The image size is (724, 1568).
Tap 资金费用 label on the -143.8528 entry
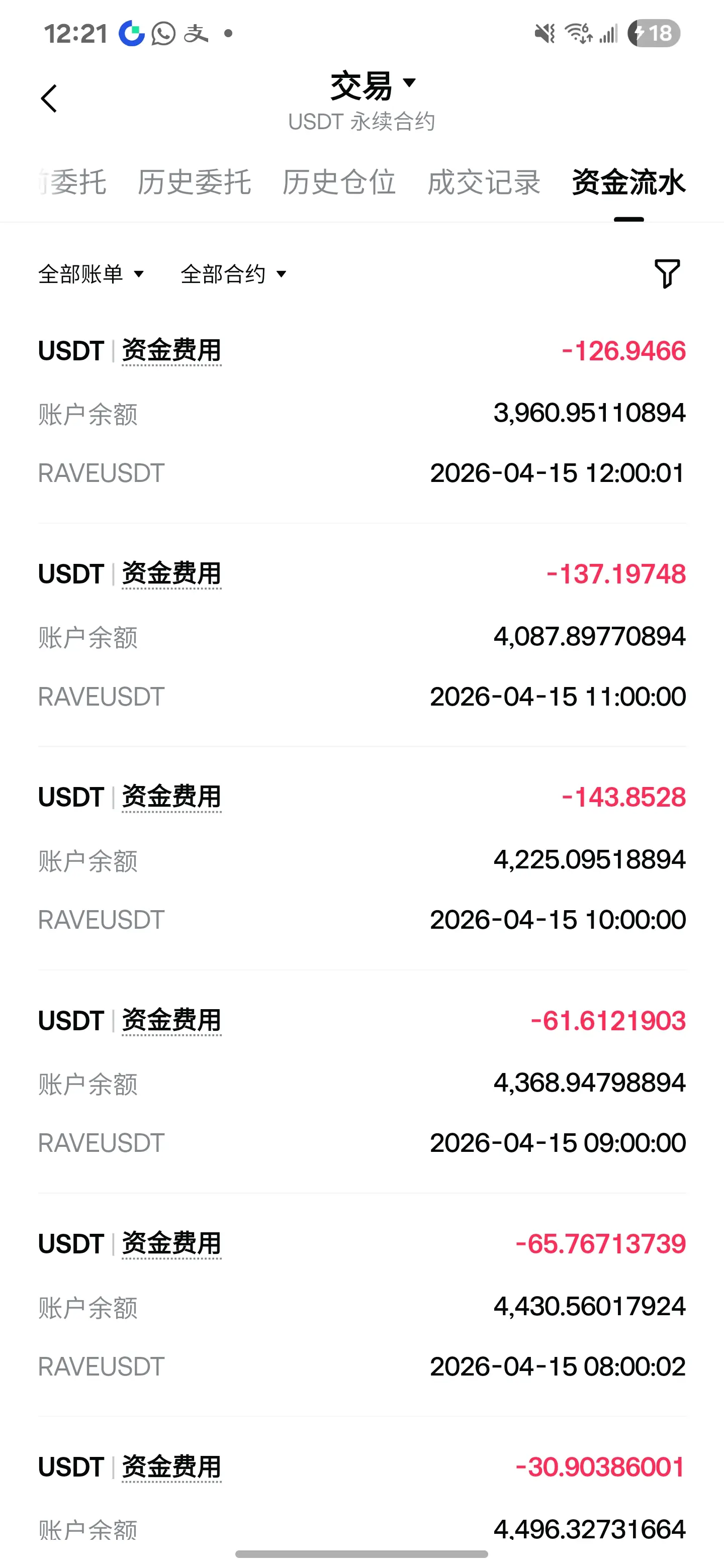(x=172, y=798)
